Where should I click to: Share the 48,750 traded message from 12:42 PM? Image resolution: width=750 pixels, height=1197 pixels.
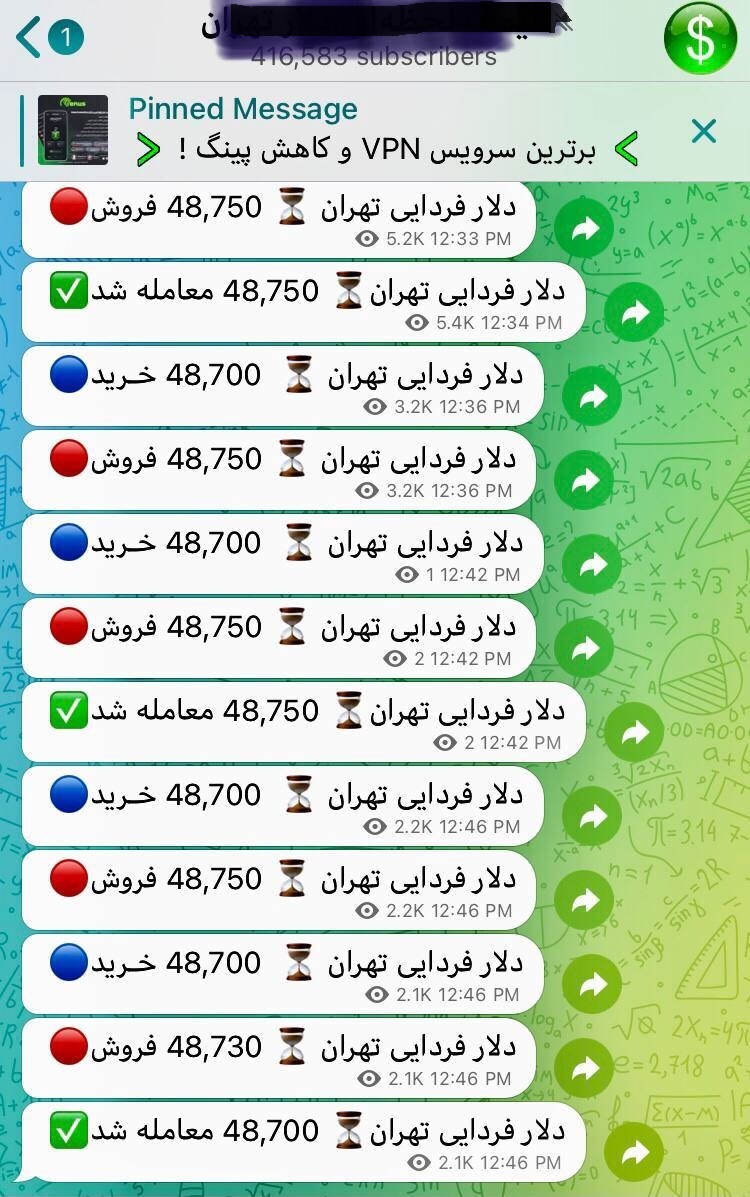[x=635, y=733]
